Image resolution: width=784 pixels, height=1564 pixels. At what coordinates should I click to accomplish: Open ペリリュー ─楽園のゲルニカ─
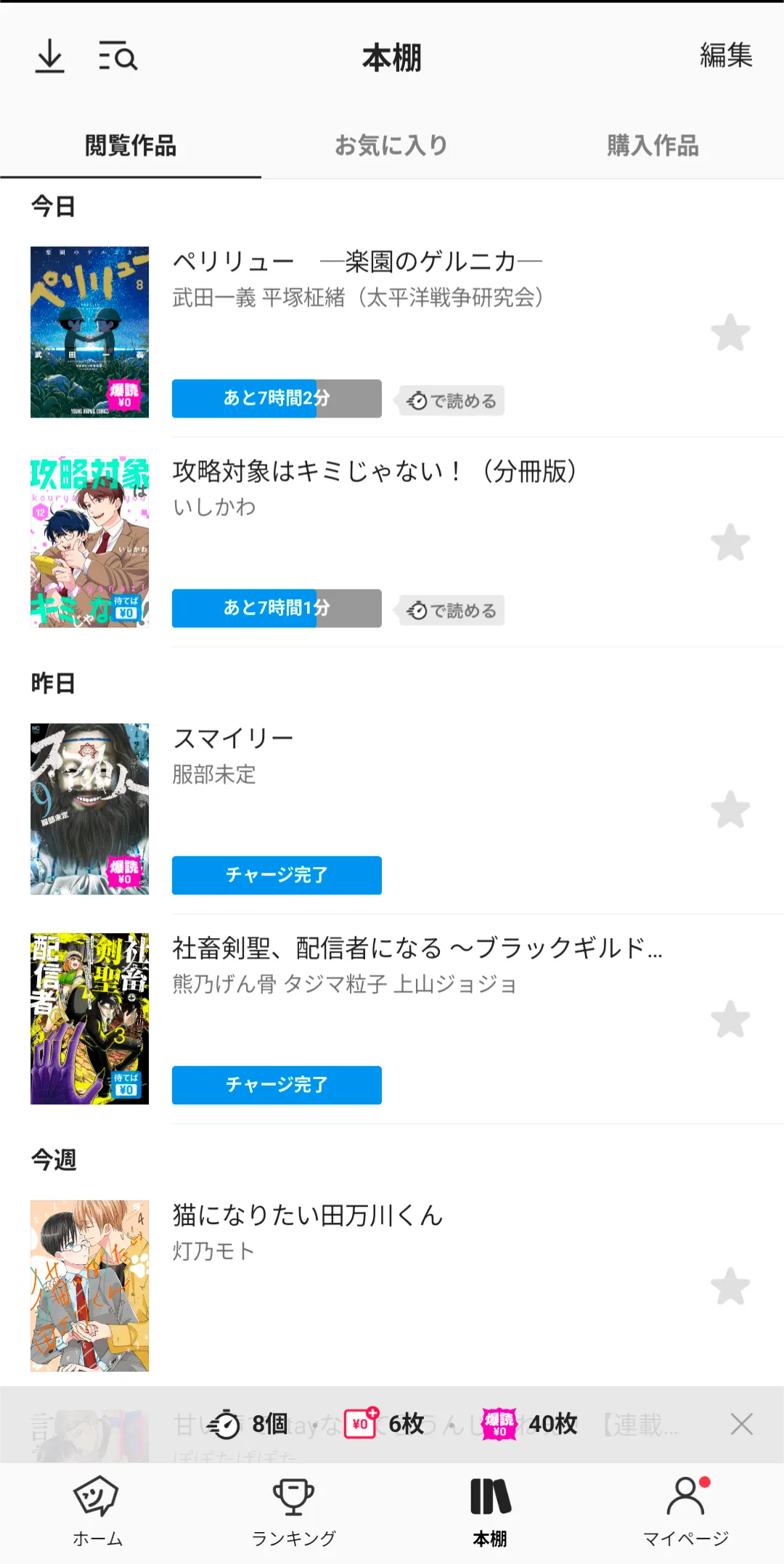click(x=357, y=261)
